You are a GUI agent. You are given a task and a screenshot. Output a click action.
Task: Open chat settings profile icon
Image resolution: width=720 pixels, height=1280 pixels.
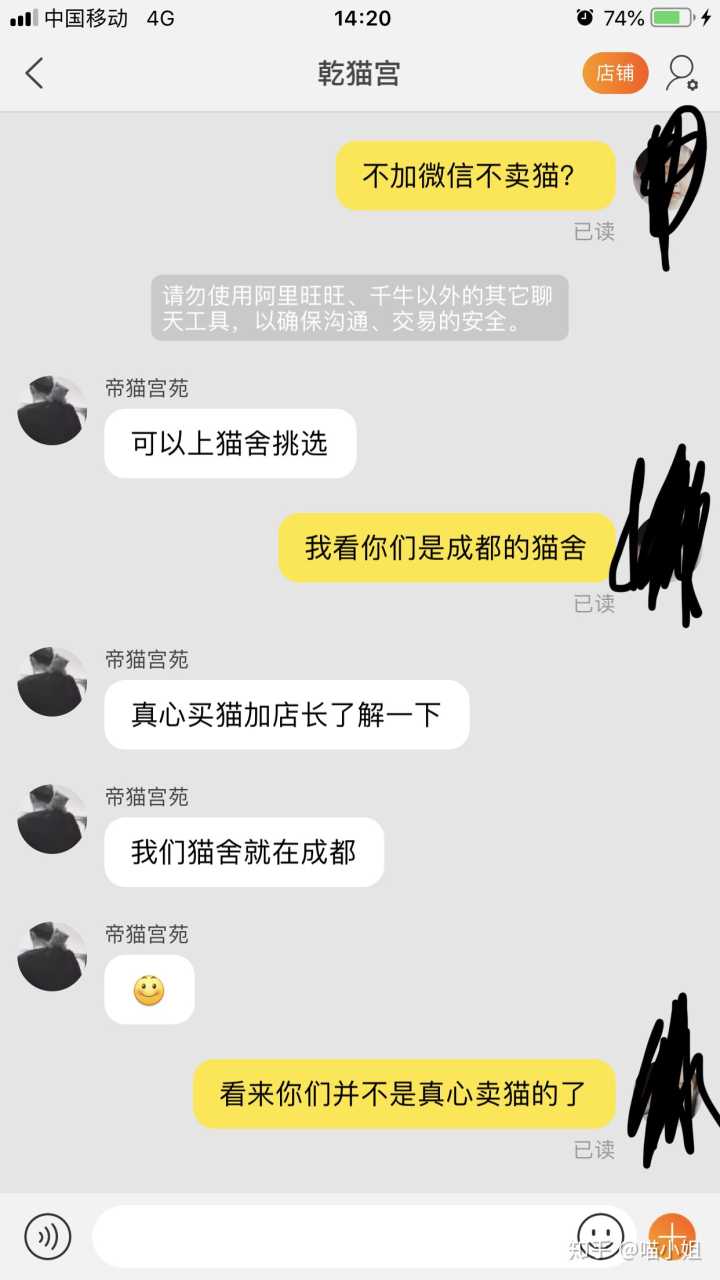coord(682,73)
